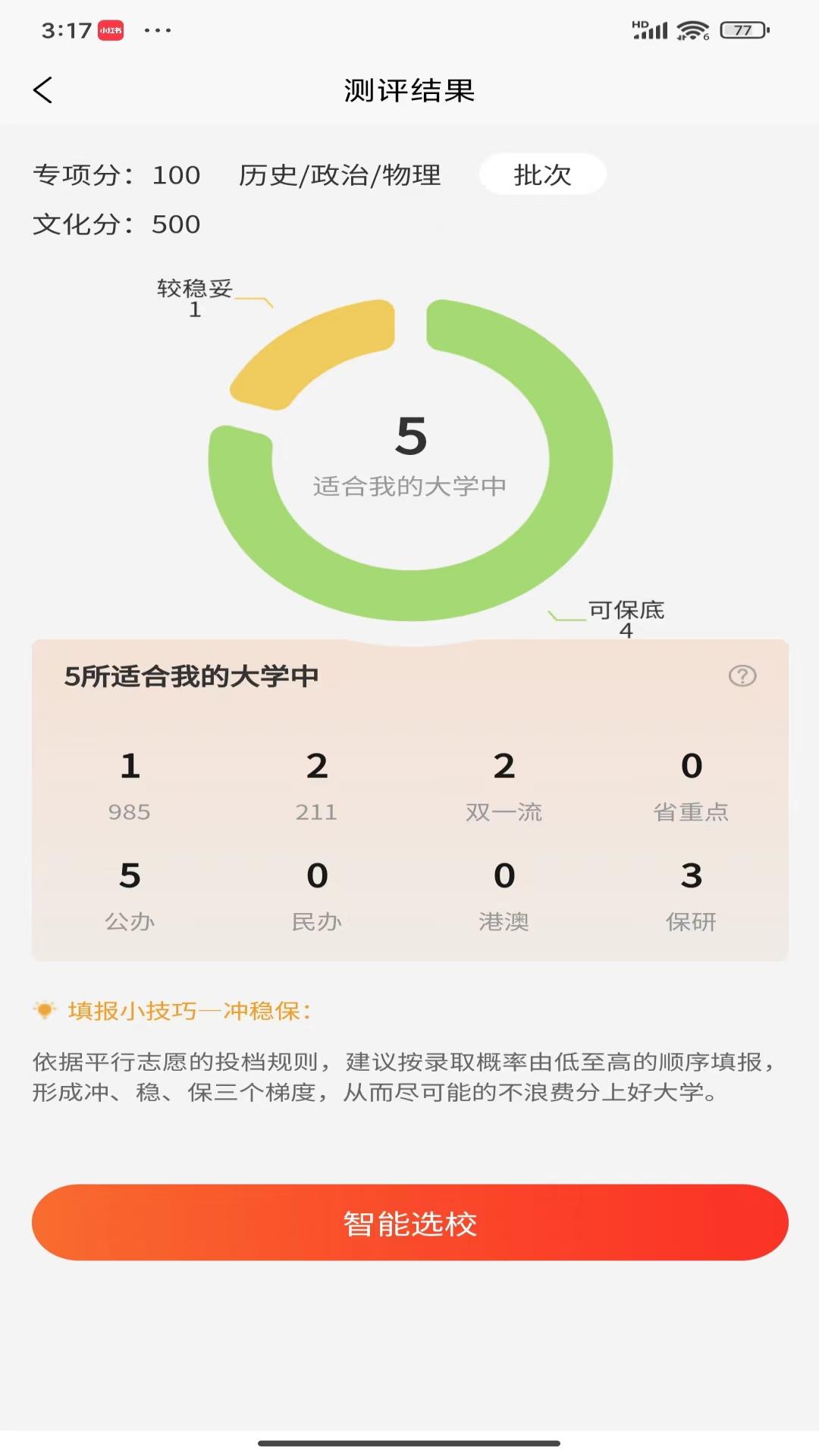Tap the Wi-Fi icon in status bar

pos(691,28)
